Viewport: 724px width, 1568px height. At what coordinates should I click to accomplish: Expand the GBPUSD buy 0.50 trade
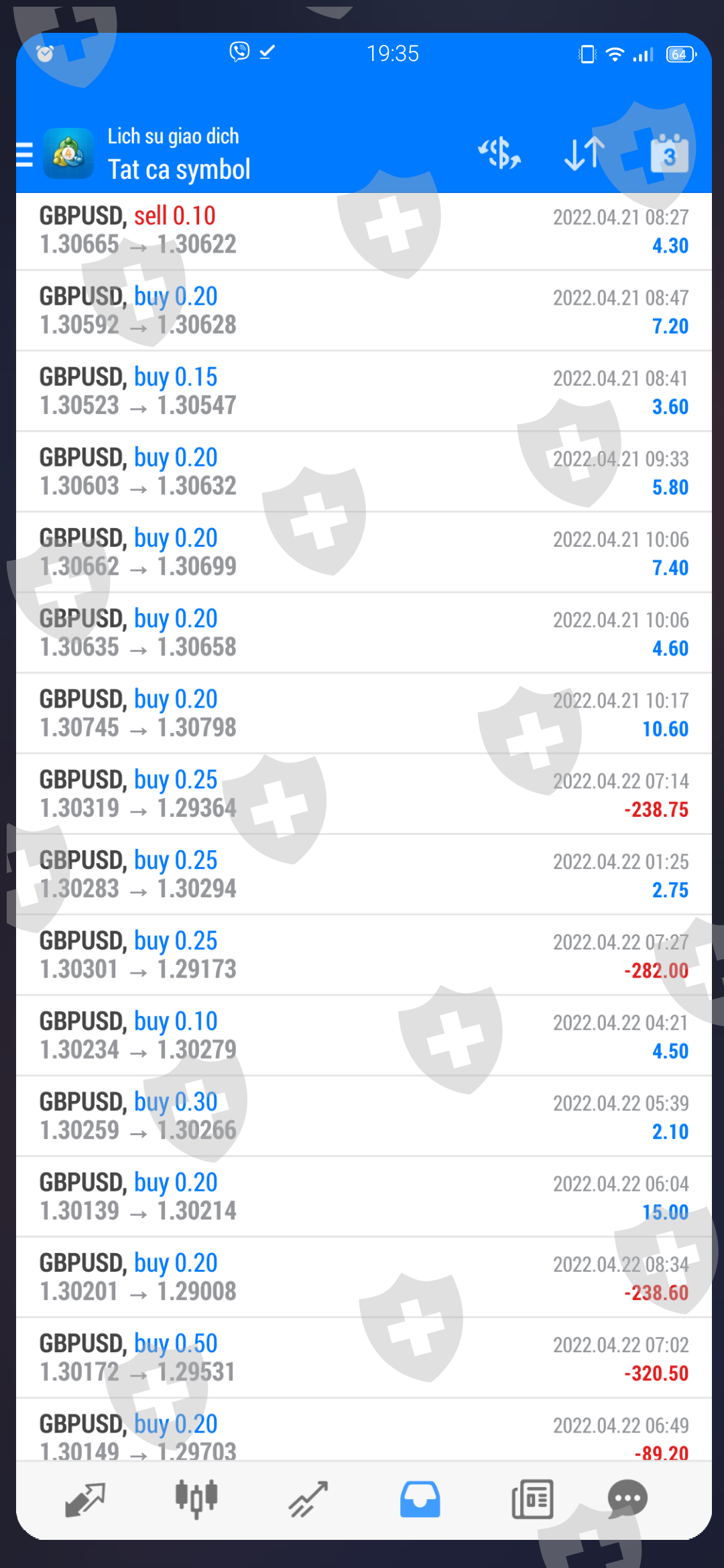tap(362, 1358)
